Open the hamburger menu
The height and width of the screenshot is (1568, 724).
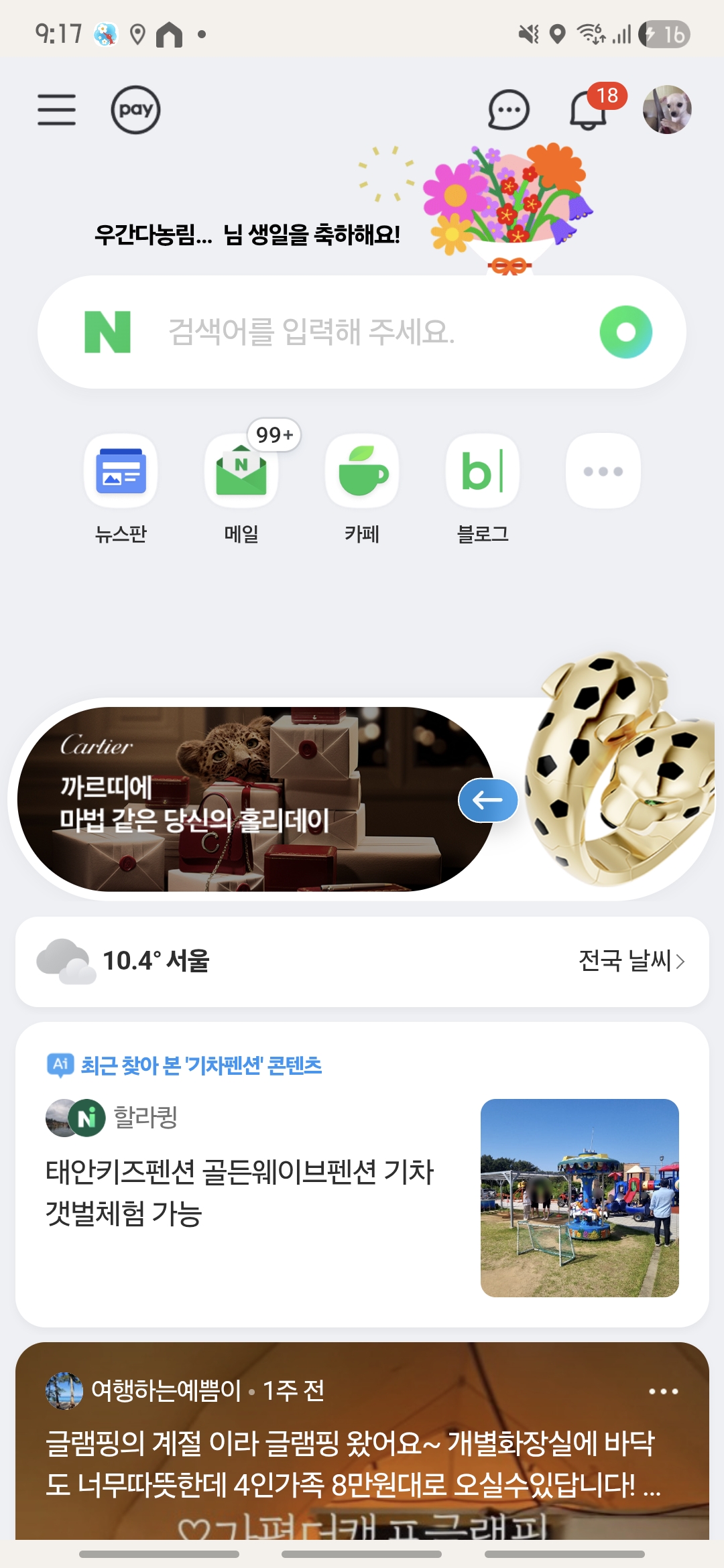point(56,110)
